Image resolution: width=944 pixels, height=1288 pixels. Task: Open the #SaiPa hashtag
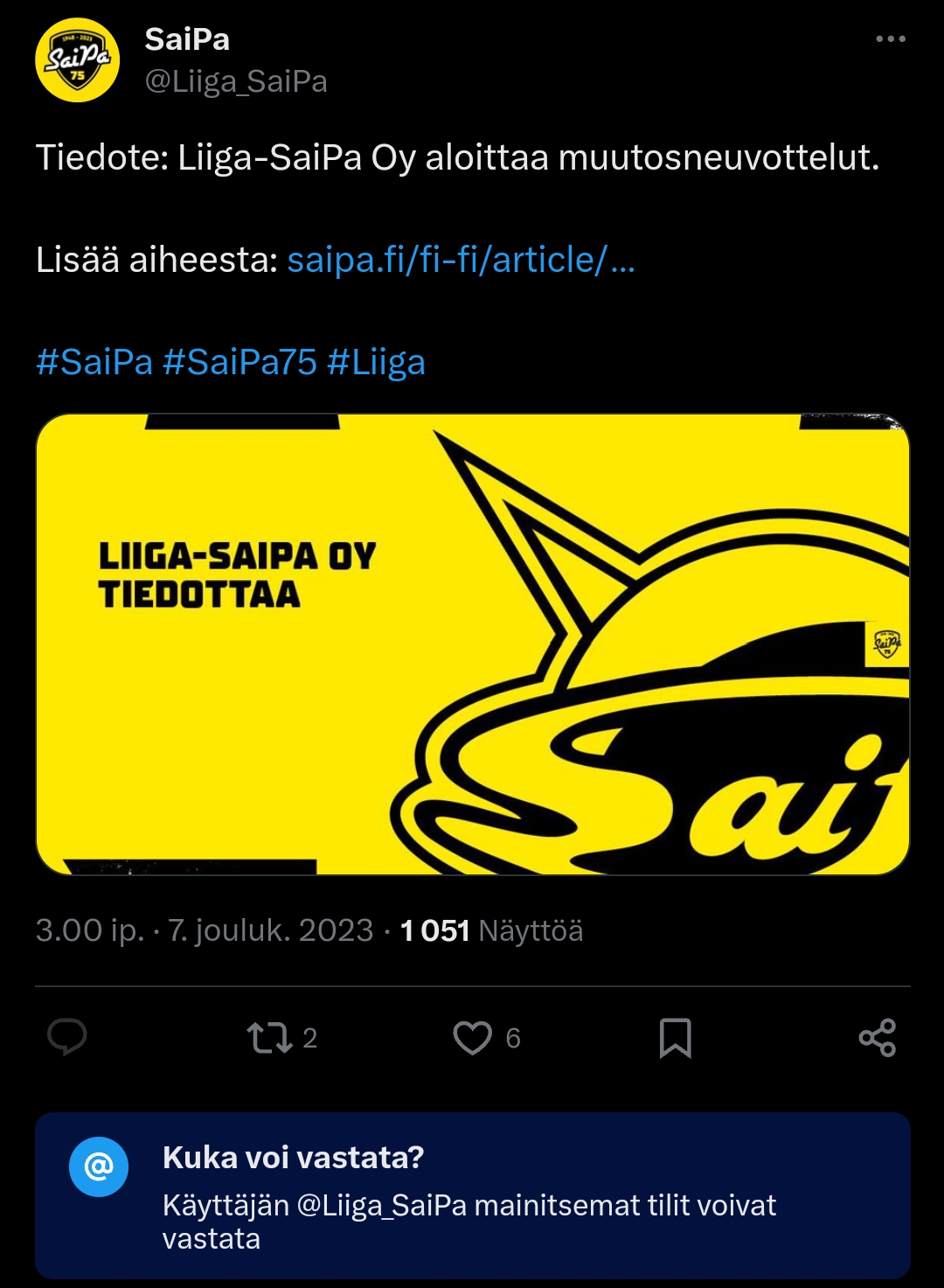point(94,362)
